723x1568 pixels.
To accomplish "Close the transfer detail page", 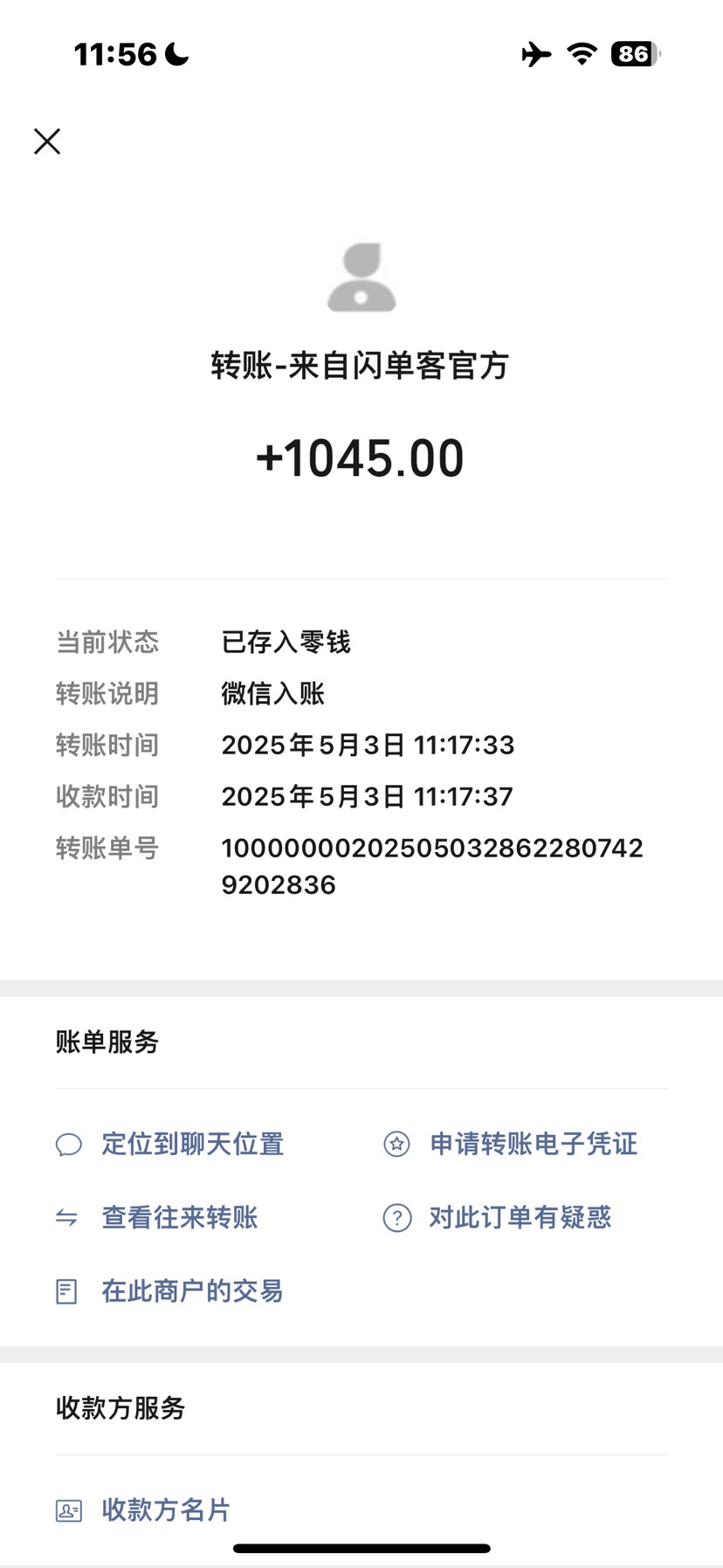I will (x=47, y=141).
